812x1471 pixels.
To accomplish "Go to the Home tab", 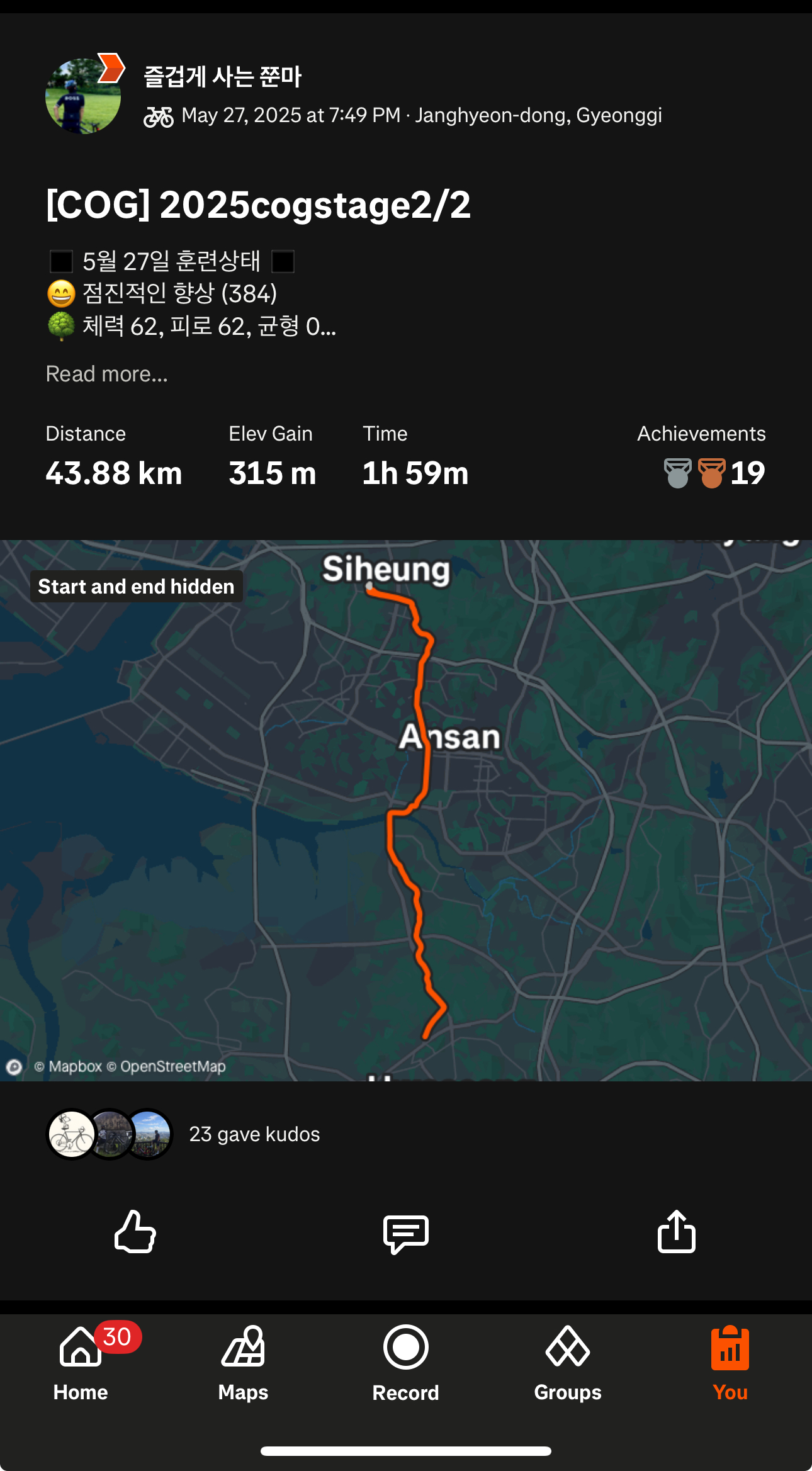I will [x=81, y=1363].
